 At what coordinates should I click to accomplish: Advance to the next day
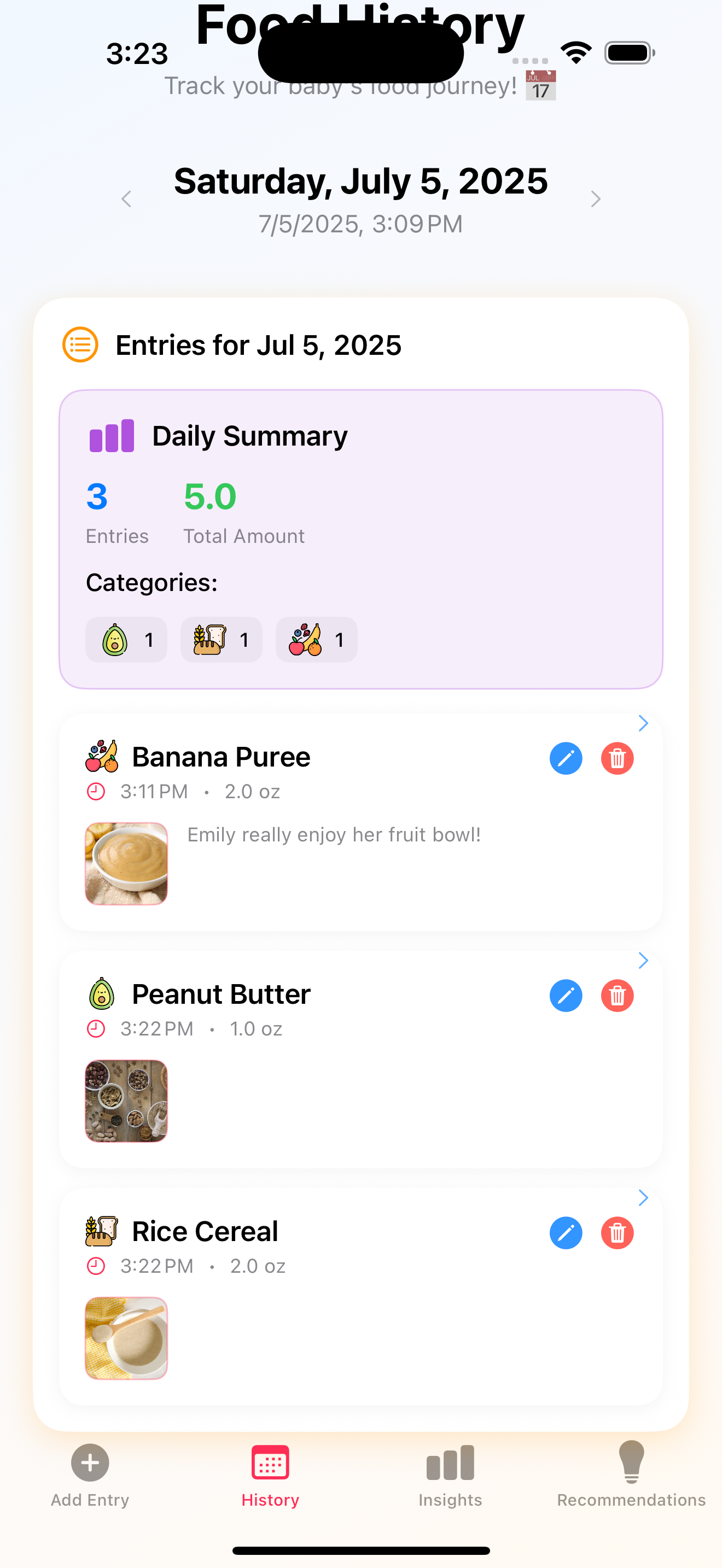pyautogui.click(x=595, y=199)
